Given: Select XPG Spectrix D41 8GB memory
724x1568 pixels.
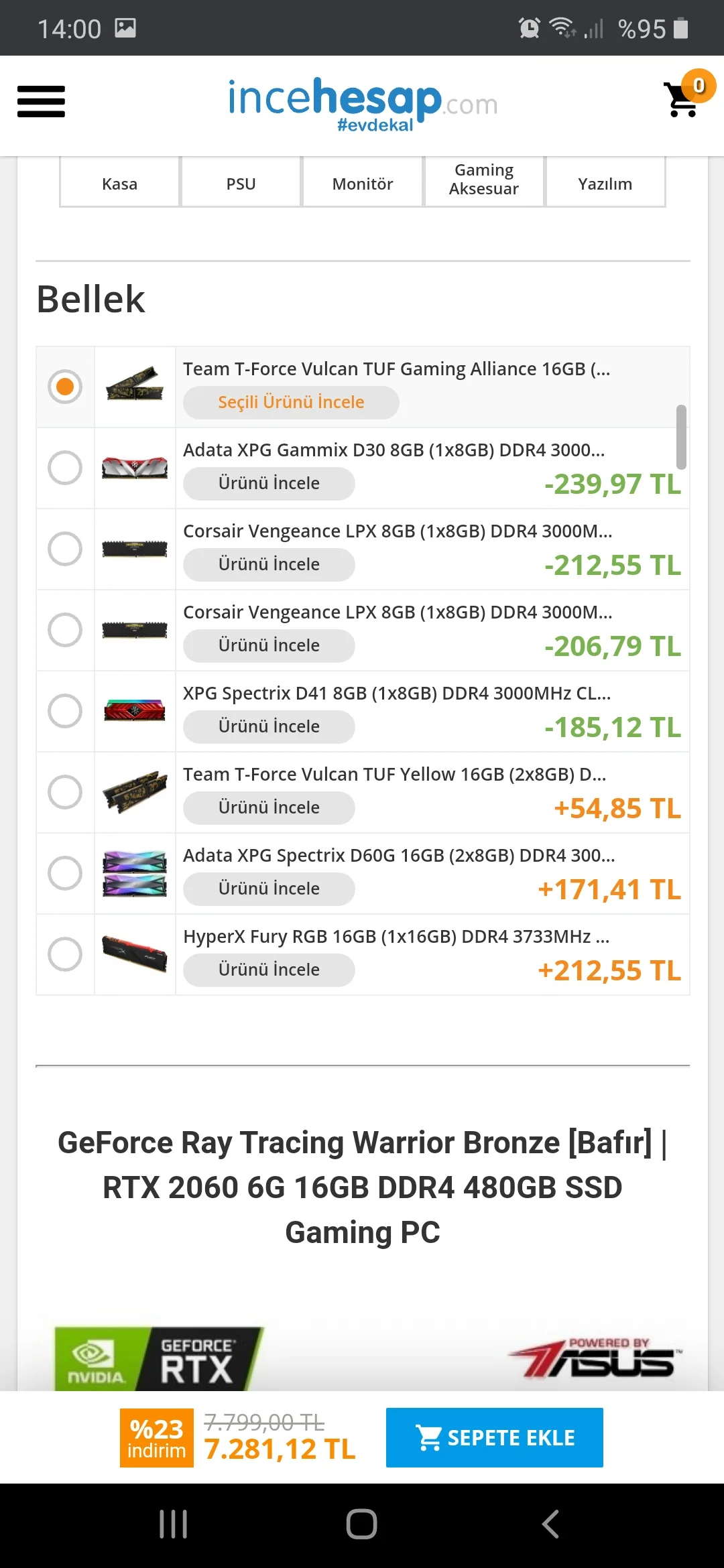Looking at the screenshot, I should (65, 711).
